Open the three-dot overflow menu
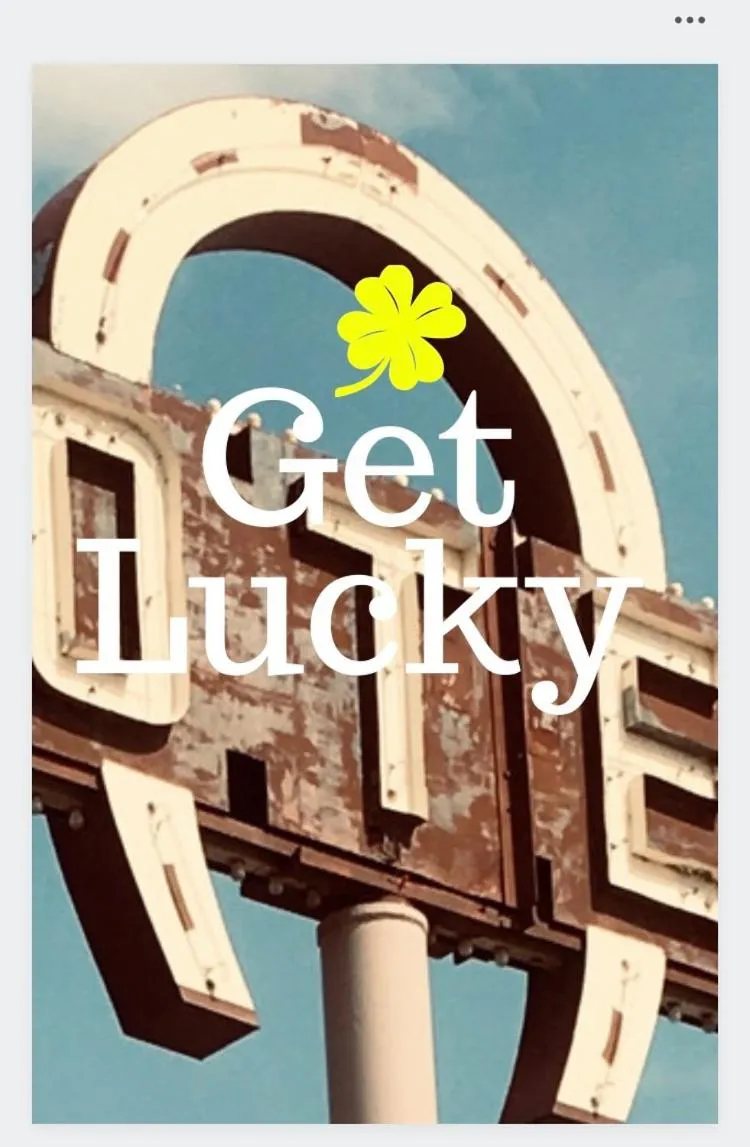The height and width of the screenshot is (1147, 750). (689, 20)
